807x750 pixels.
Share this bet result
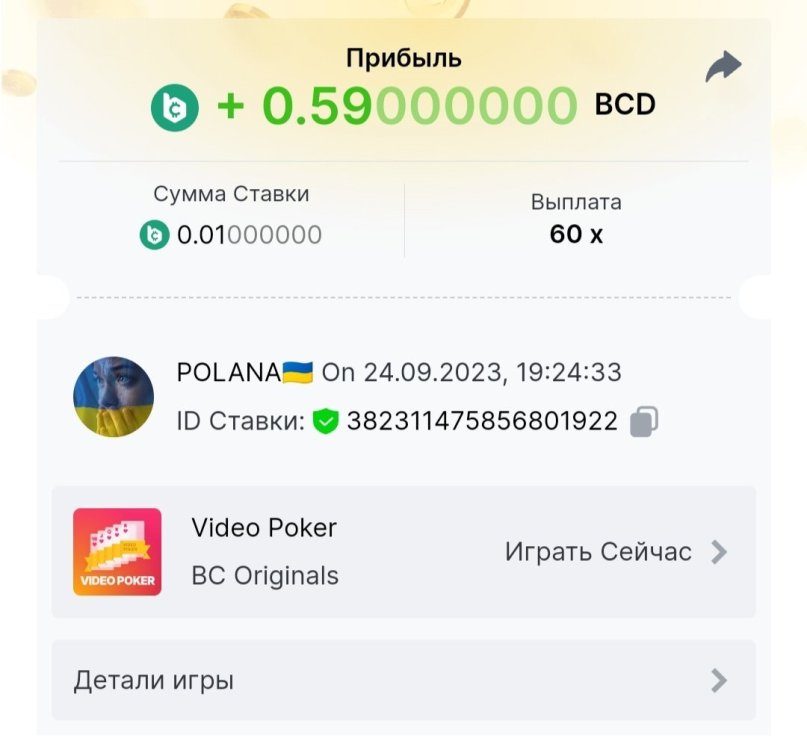[723, 68]
